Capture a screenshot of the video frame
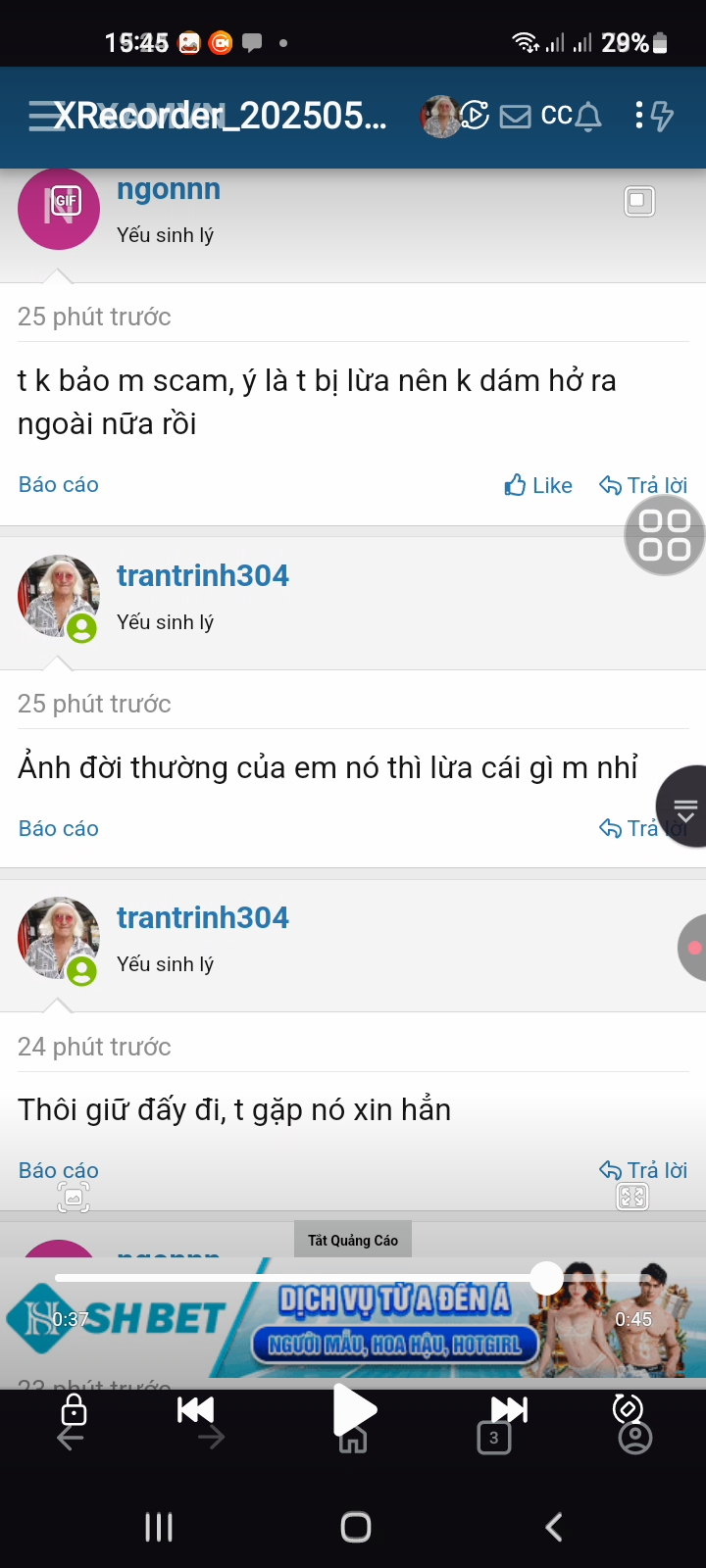Viewport: 706px width, 1568px height. click(74, 1198)
